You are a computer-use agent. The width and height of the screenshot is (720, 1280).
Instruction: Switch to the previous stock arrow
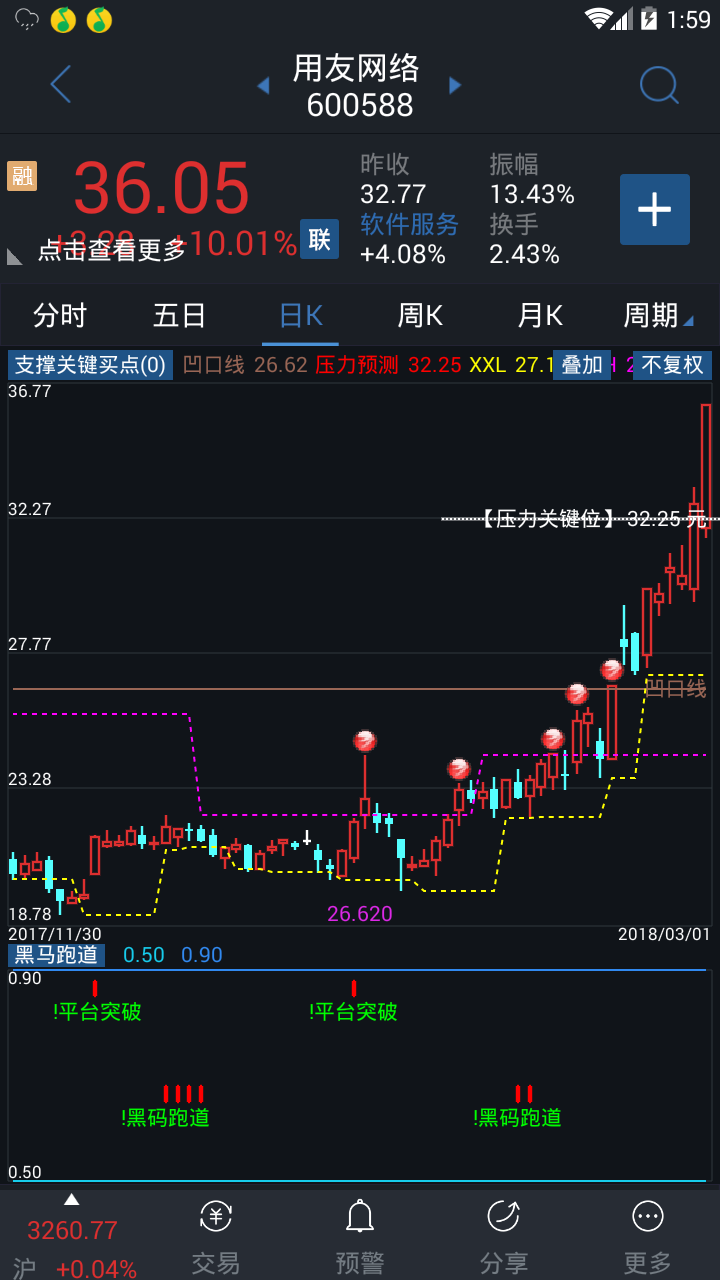264,86
